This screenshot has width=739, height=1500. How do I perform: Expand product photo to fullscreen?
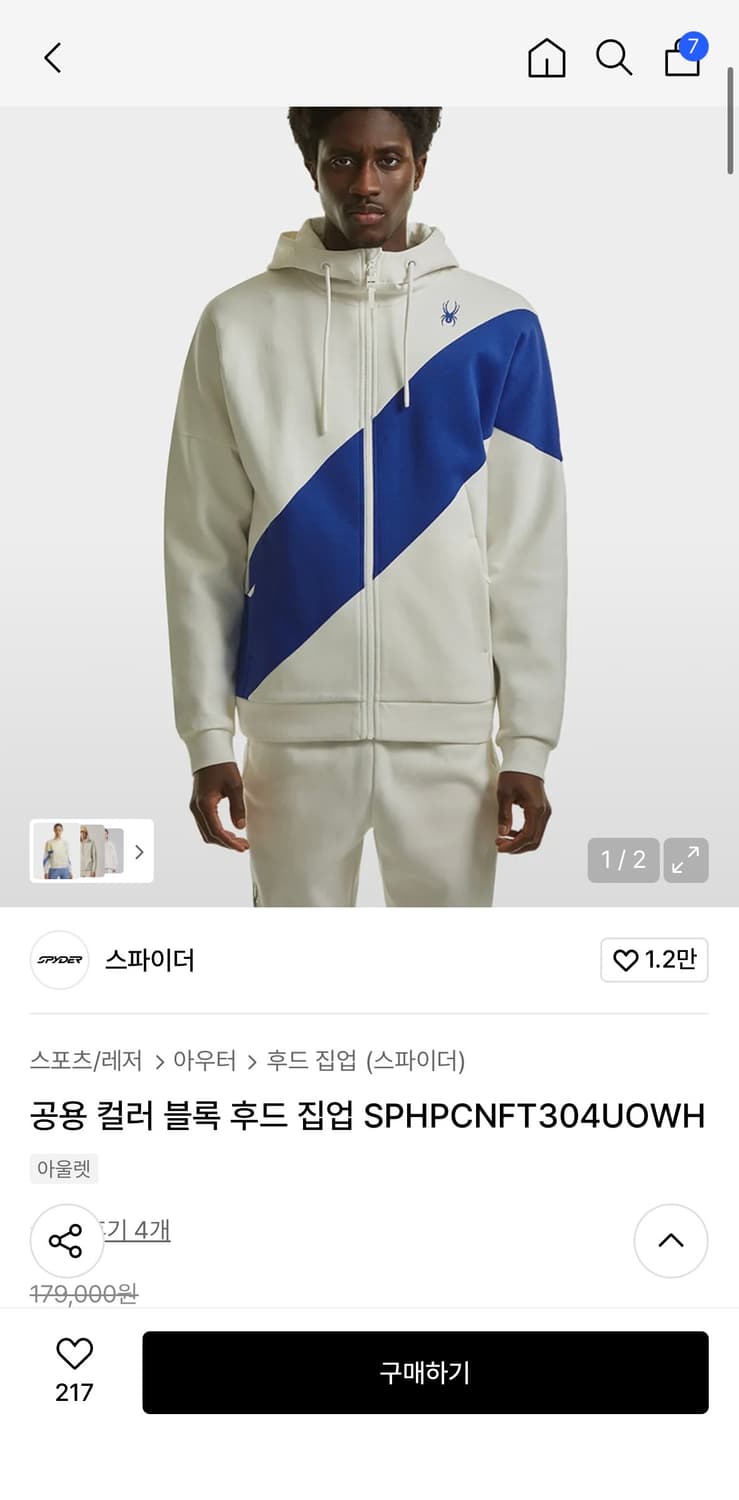(x=686, y=858)
